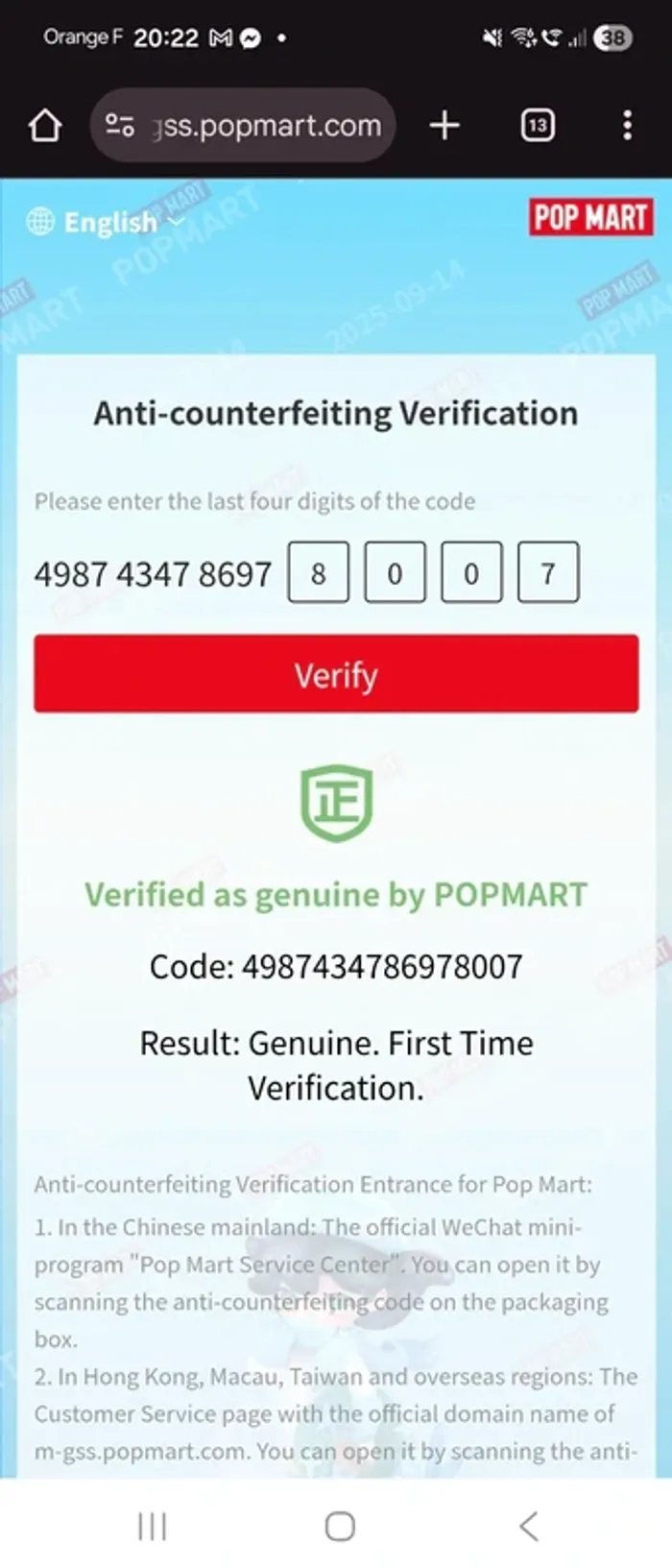
Task: Edit the first code digit box with 8
Action: pos(318,573)
